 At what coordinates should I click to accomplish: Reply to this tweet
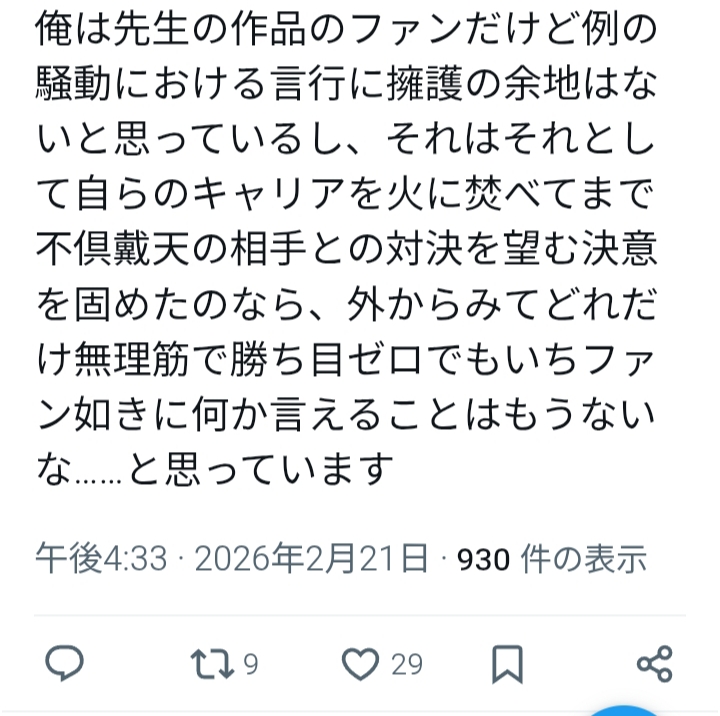64,663
